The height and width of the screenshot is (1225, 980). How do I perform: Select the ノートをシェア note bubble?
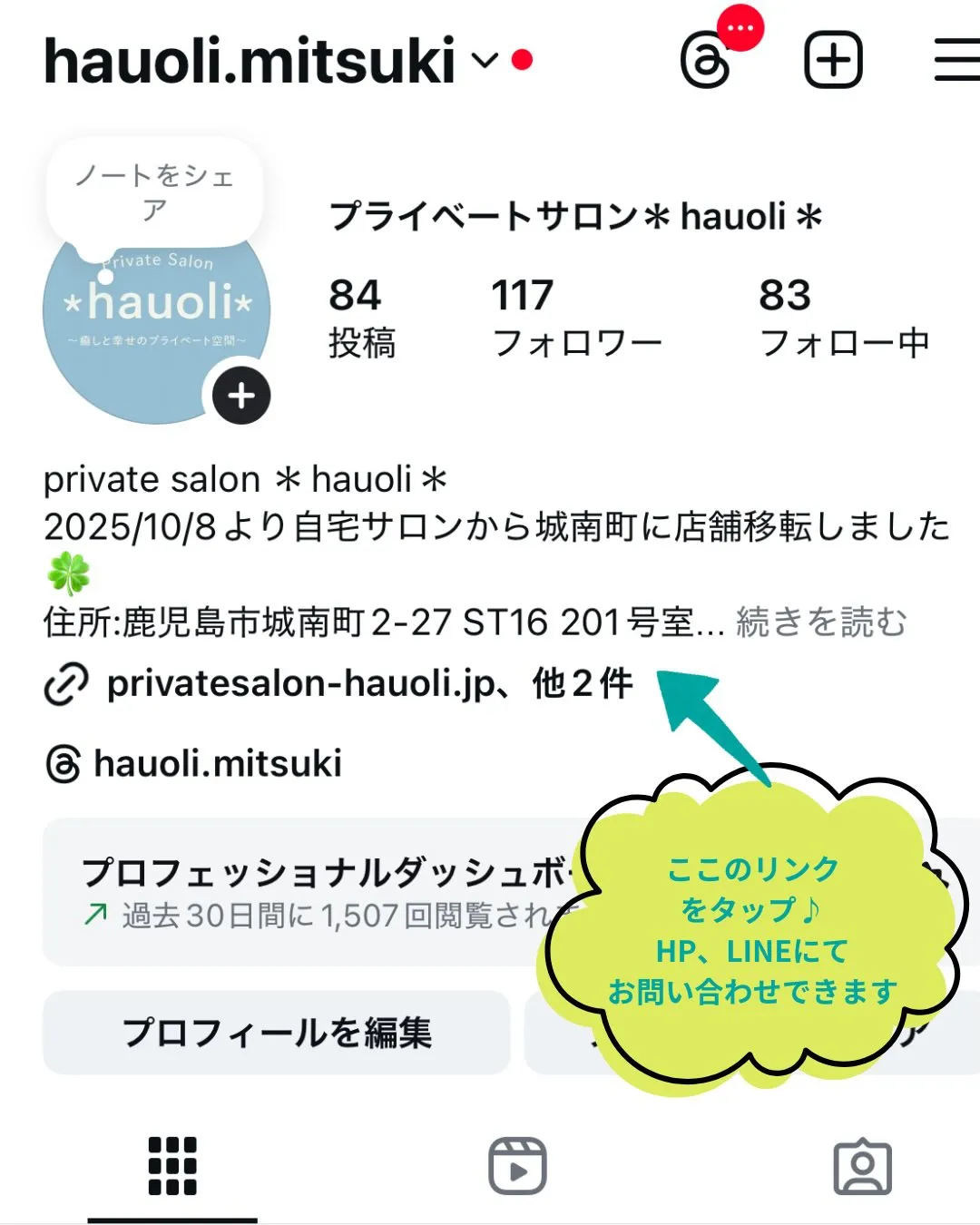[x=154, y=186]
